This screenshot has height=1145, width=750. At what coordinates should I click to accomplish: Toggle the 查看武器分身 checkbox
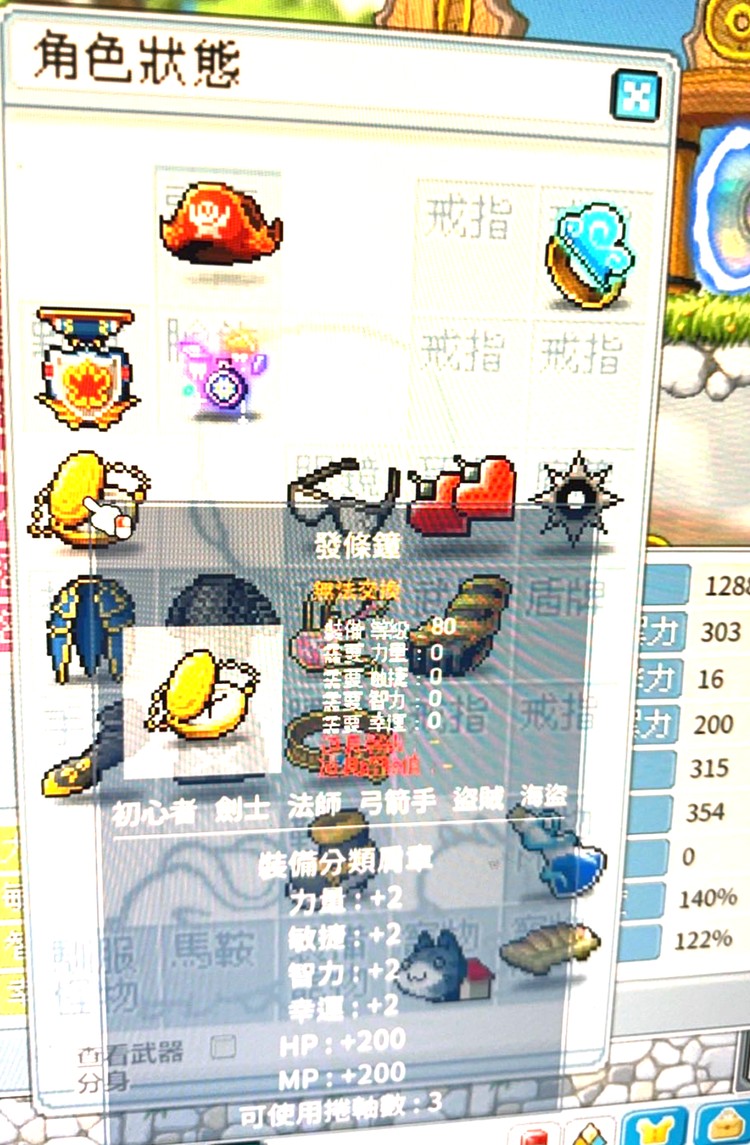pos(225,1048)
